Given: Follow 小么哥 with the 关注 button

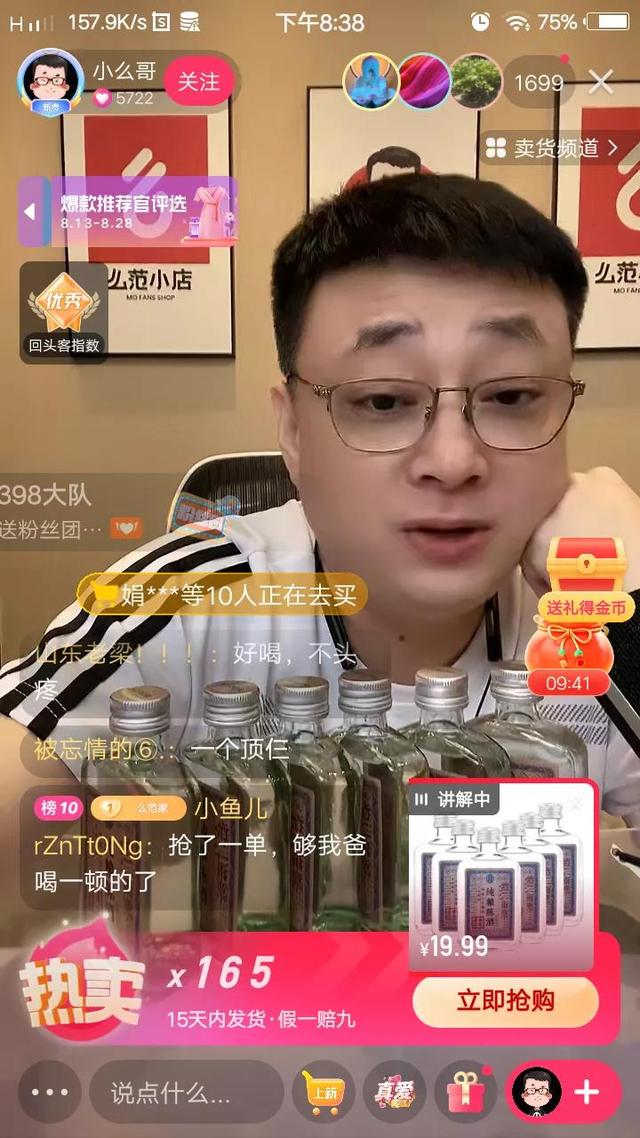Looking at the screenshot, I should [x=200, y=82].
